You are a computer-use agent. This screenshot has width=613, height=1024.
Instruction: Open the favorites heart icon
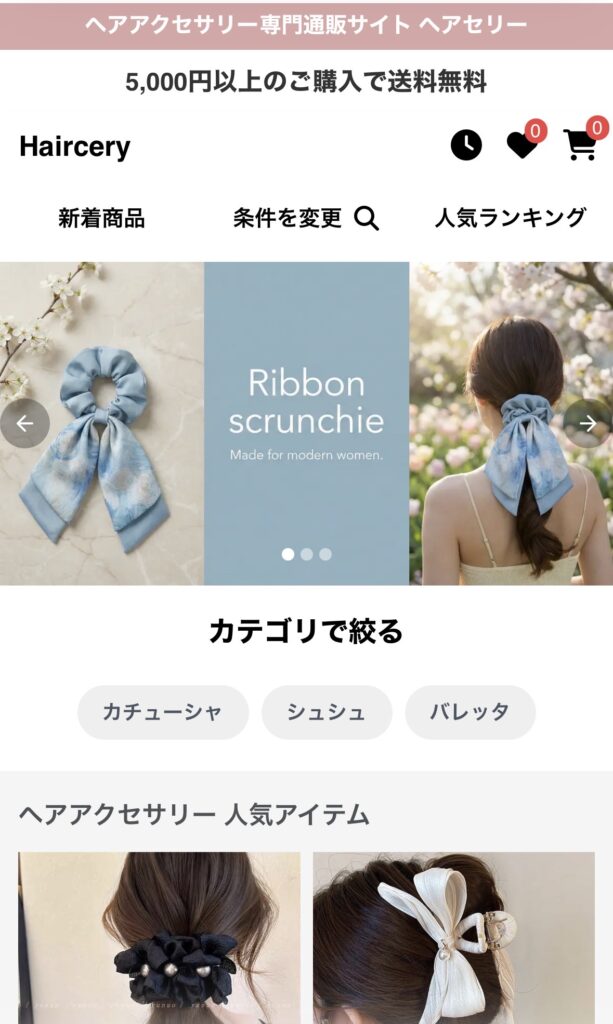(522, 145)
